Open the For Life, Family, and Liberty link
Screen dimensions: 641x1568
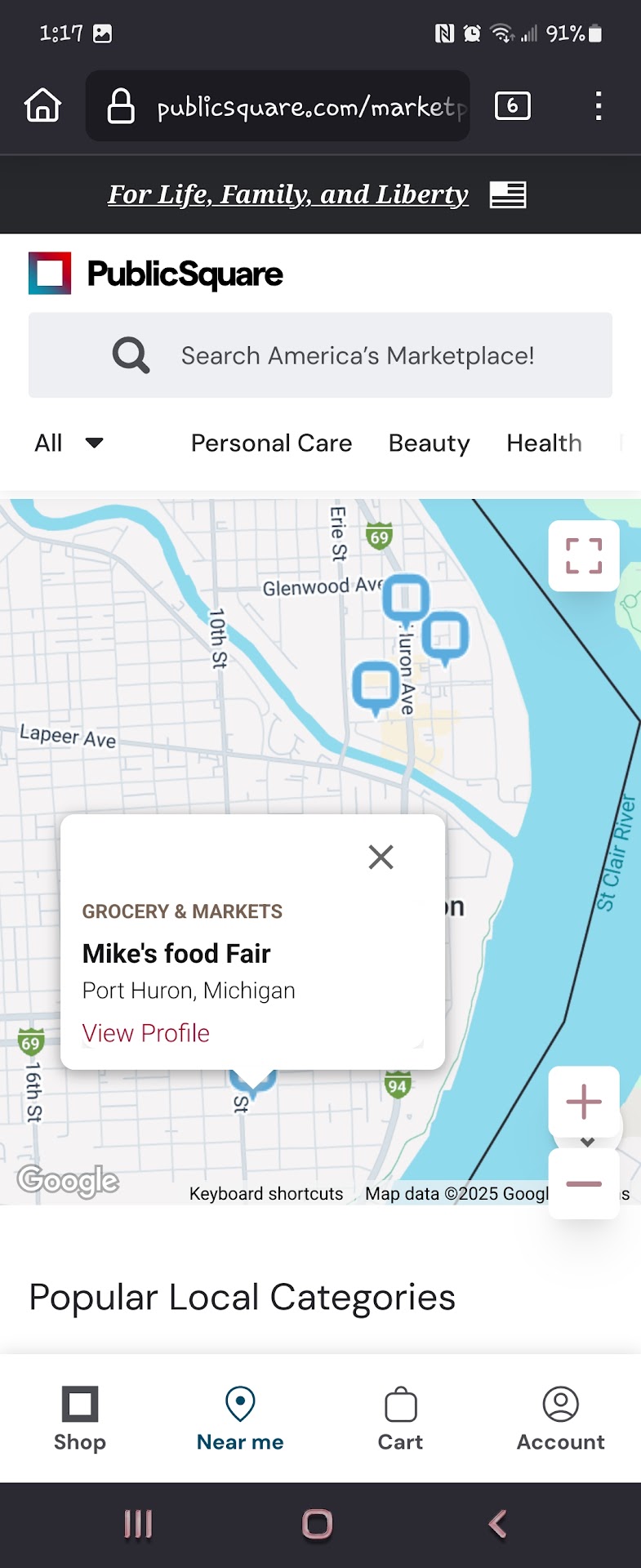[x=288, y=194]
